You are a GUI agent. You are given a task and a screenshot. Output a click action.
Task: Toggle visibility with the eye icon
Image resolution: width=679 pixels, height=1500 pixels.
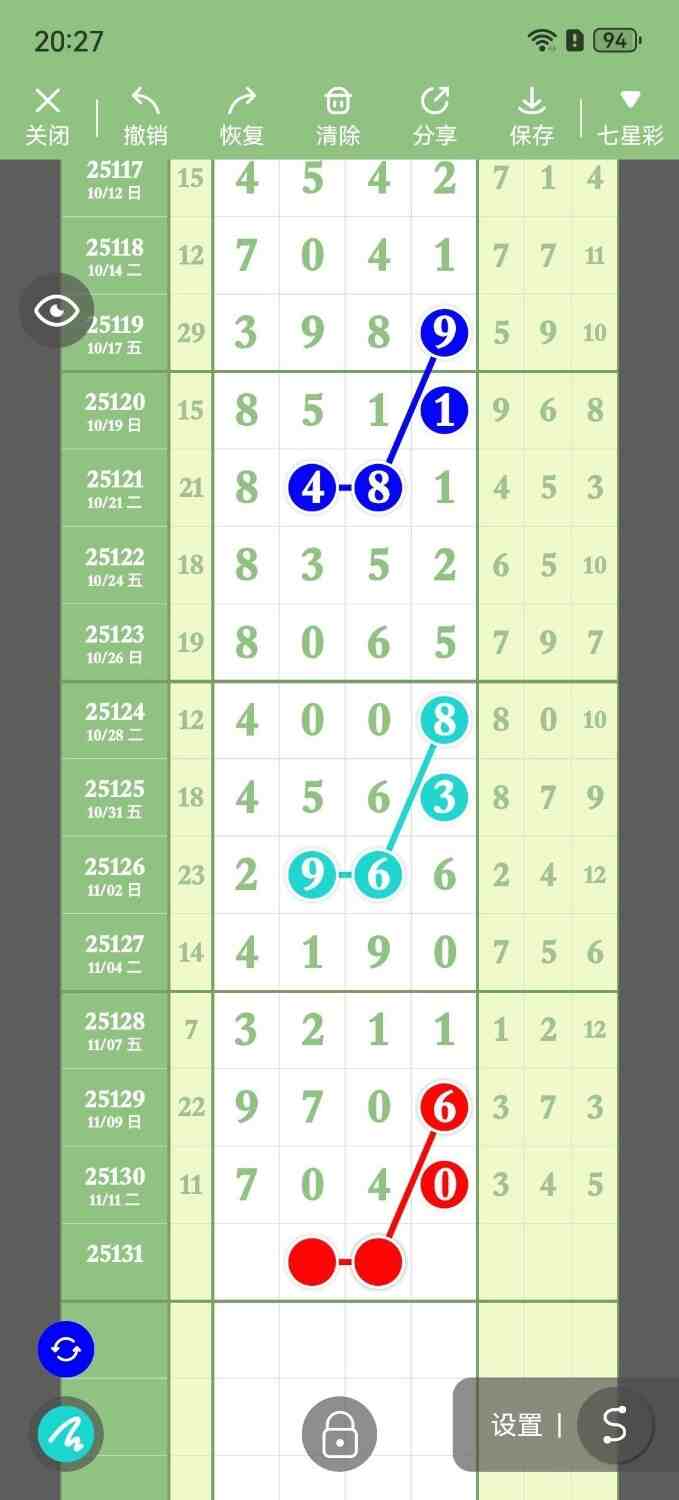(57, 310)
